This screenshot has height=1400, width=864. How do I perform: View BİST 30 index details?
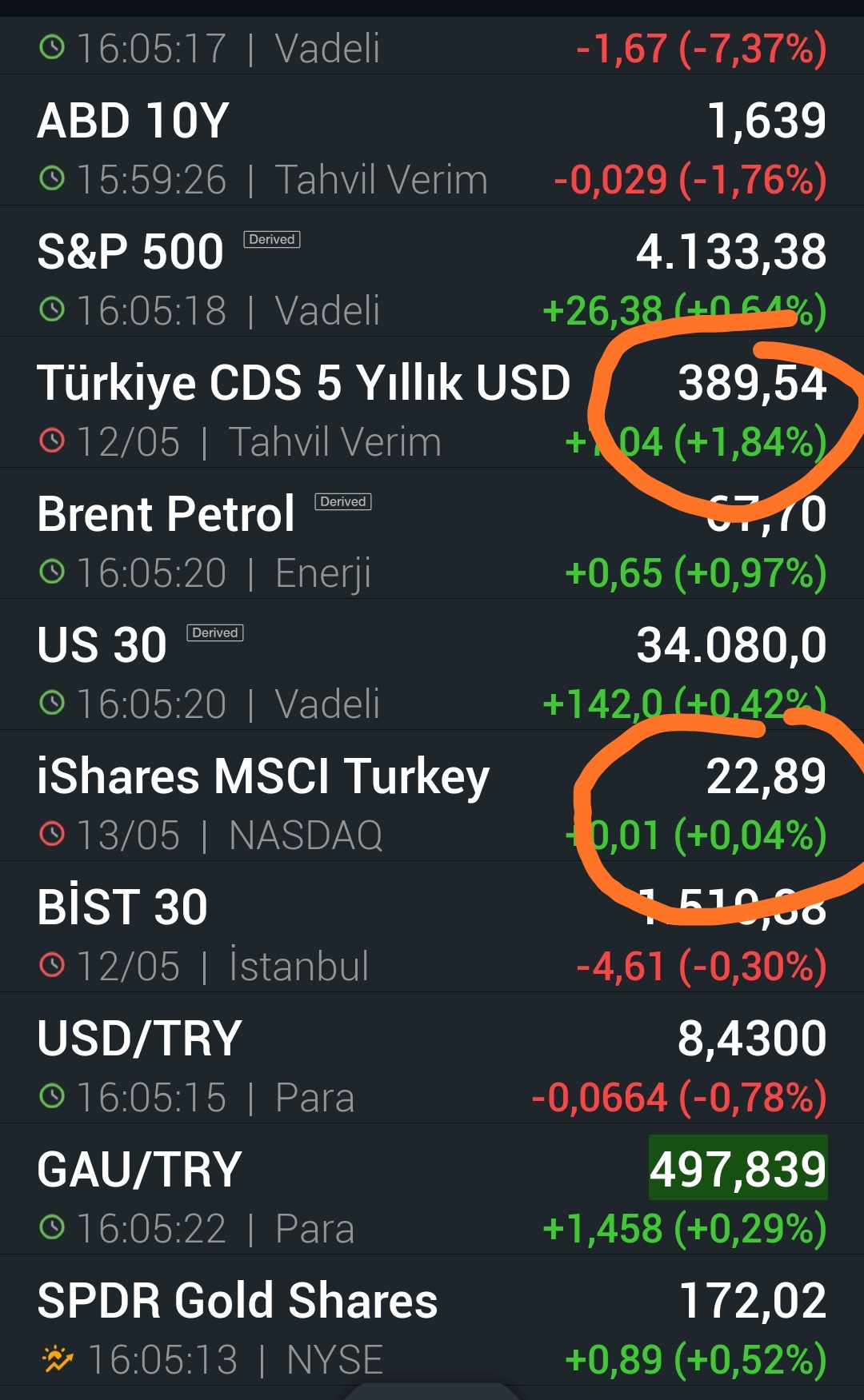point(432,927)
